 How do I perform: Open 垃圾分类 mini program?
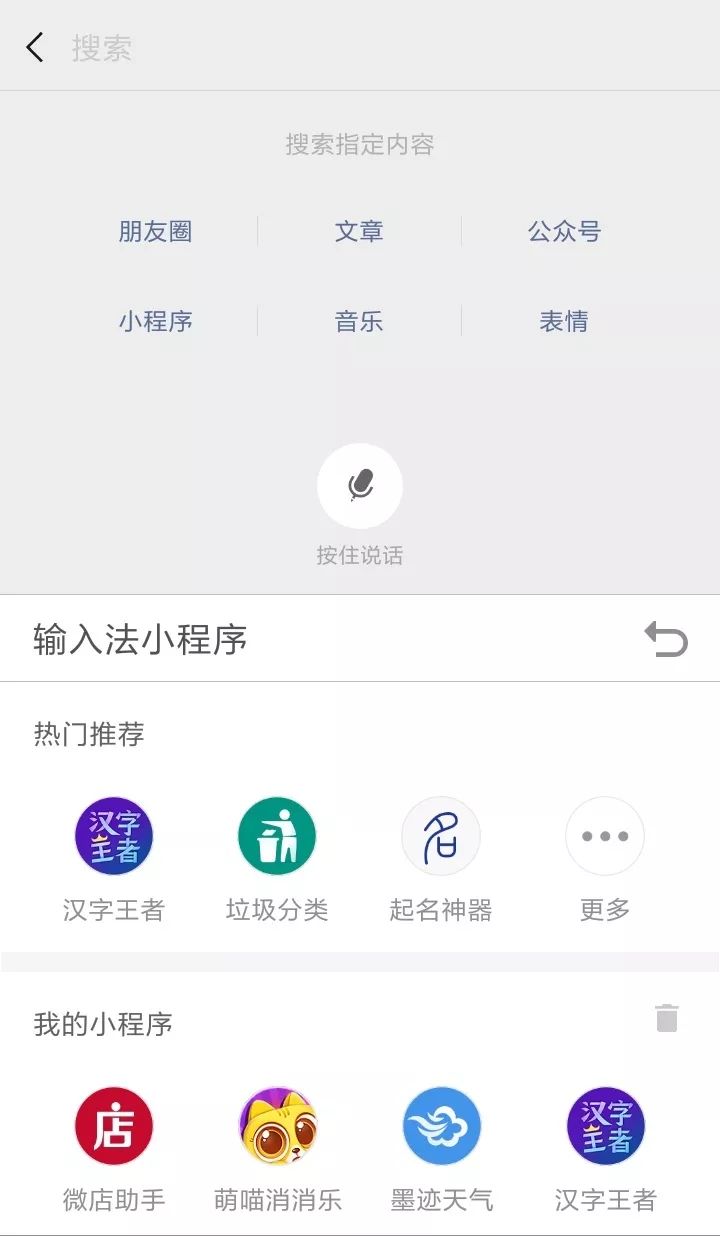pos(277,836)
